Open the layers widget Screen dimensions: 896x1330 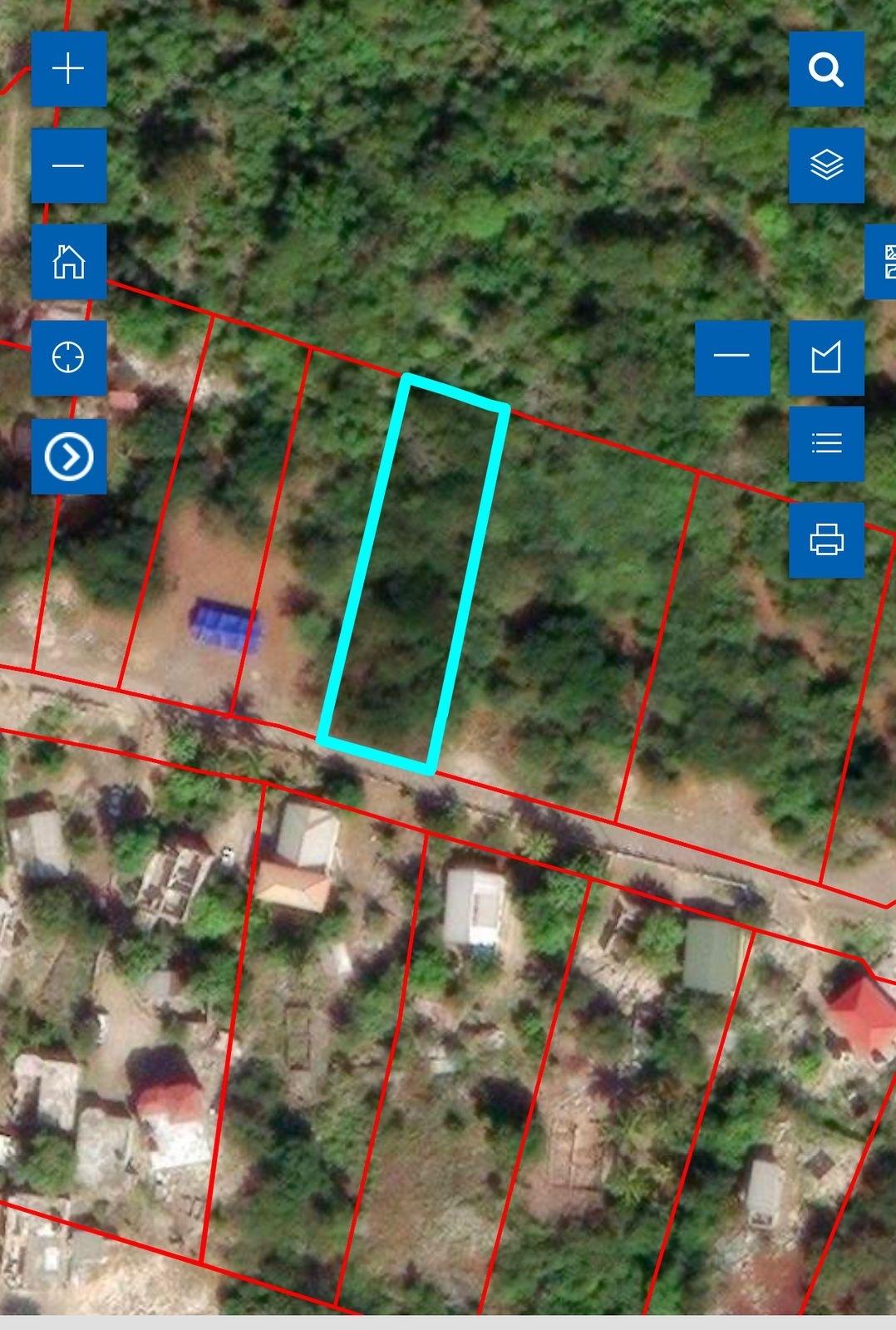click(827, 165)
